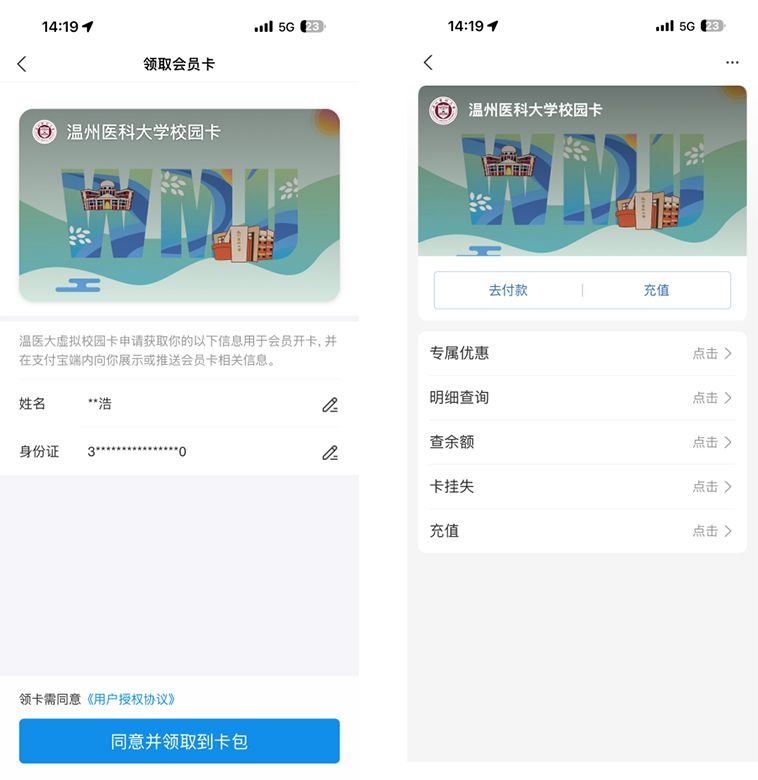
Task: Open the three-dot overflow menu
Action: click(x=732, y=63)
